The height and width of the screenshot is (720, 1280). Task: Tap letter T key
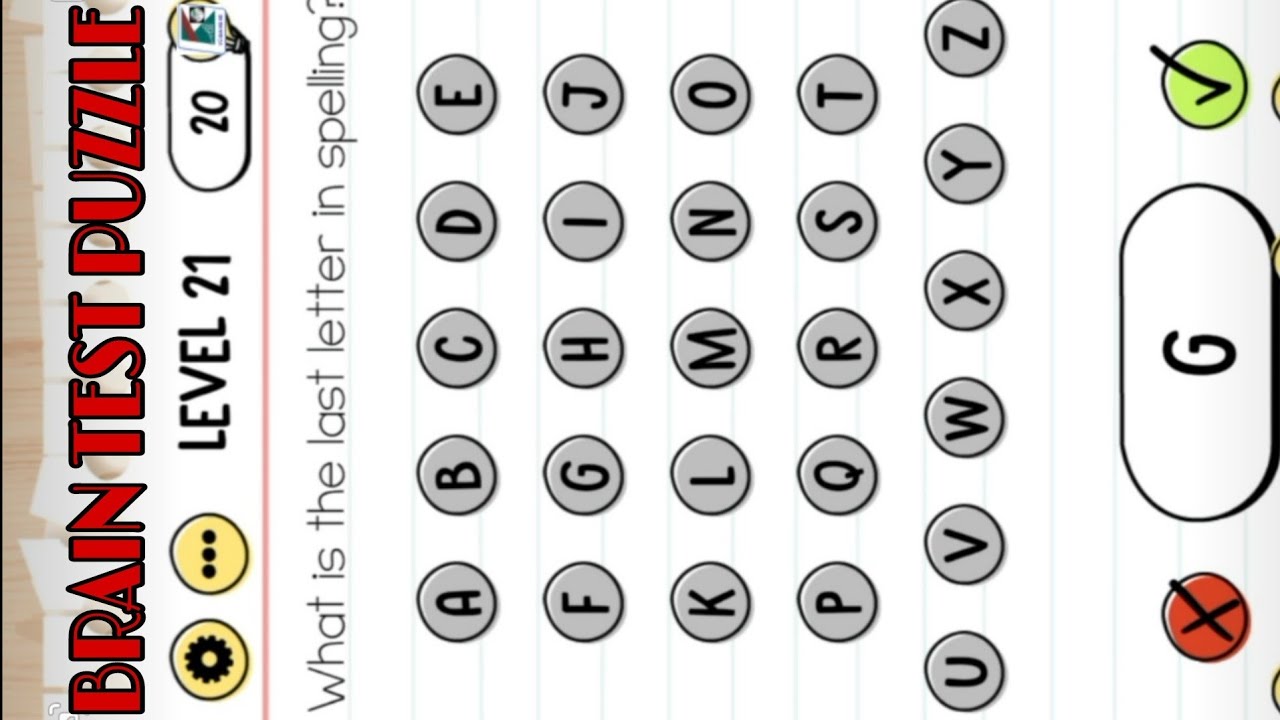(x=838, y=95)
